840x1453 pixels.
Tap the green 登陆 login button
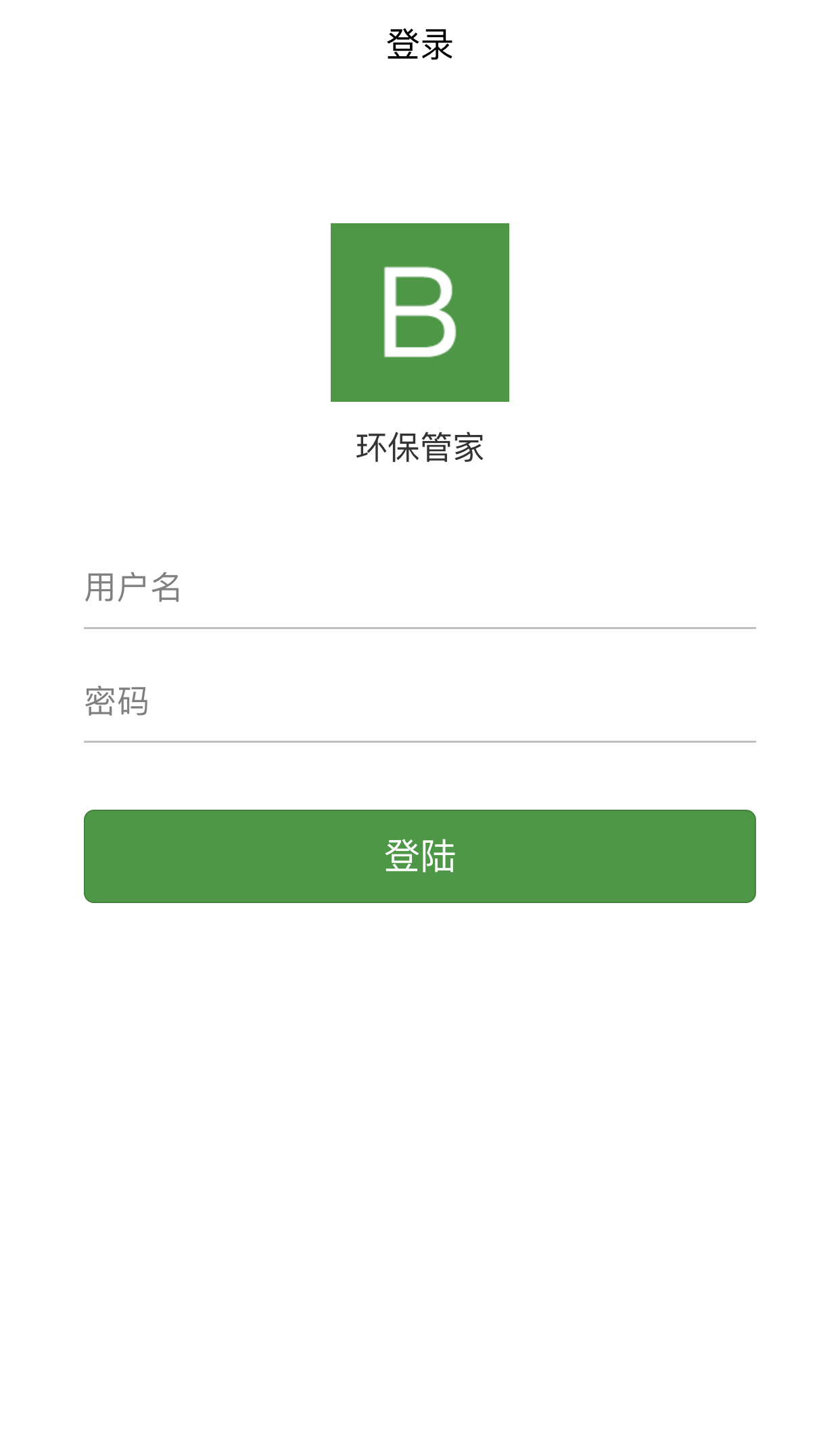419,856
